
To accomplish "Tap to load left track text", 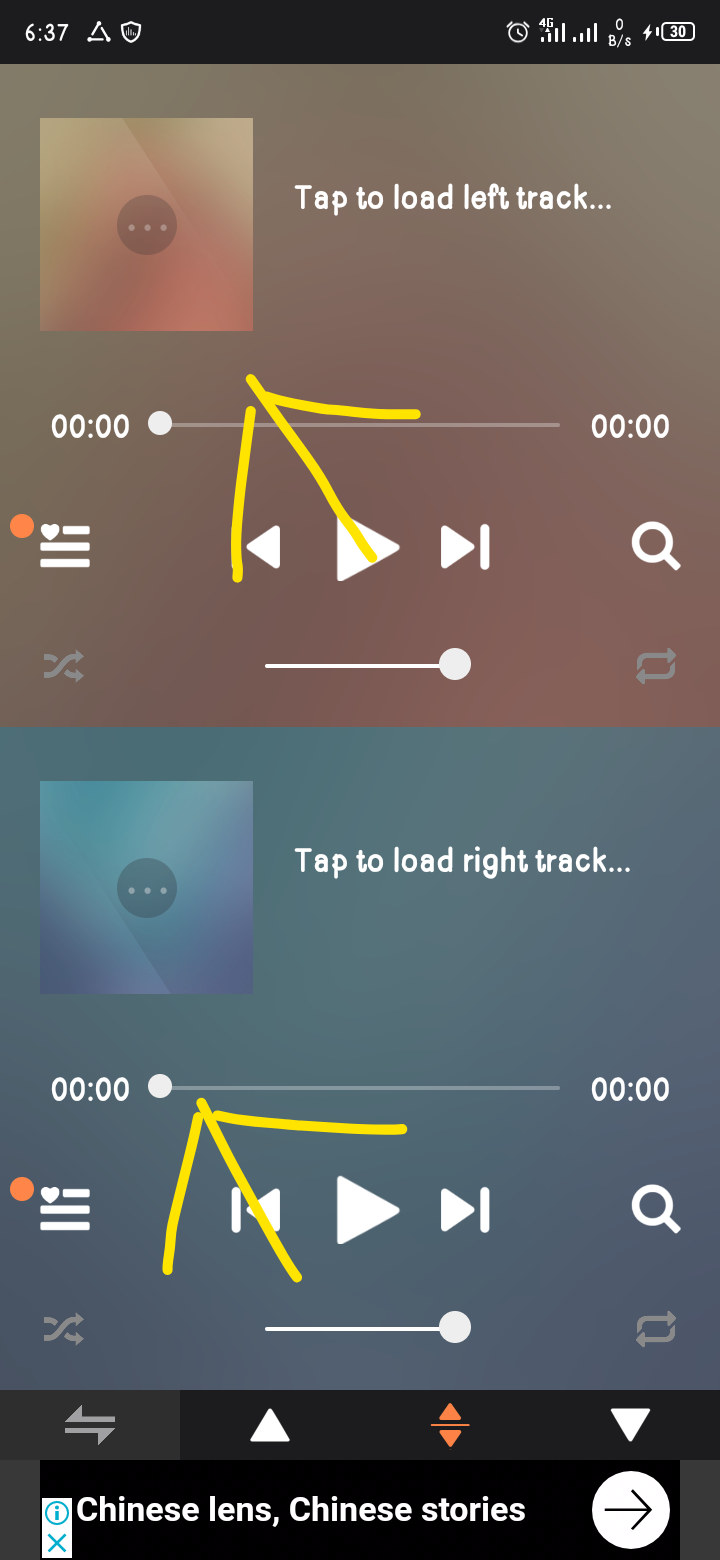I will pos(452,198).
